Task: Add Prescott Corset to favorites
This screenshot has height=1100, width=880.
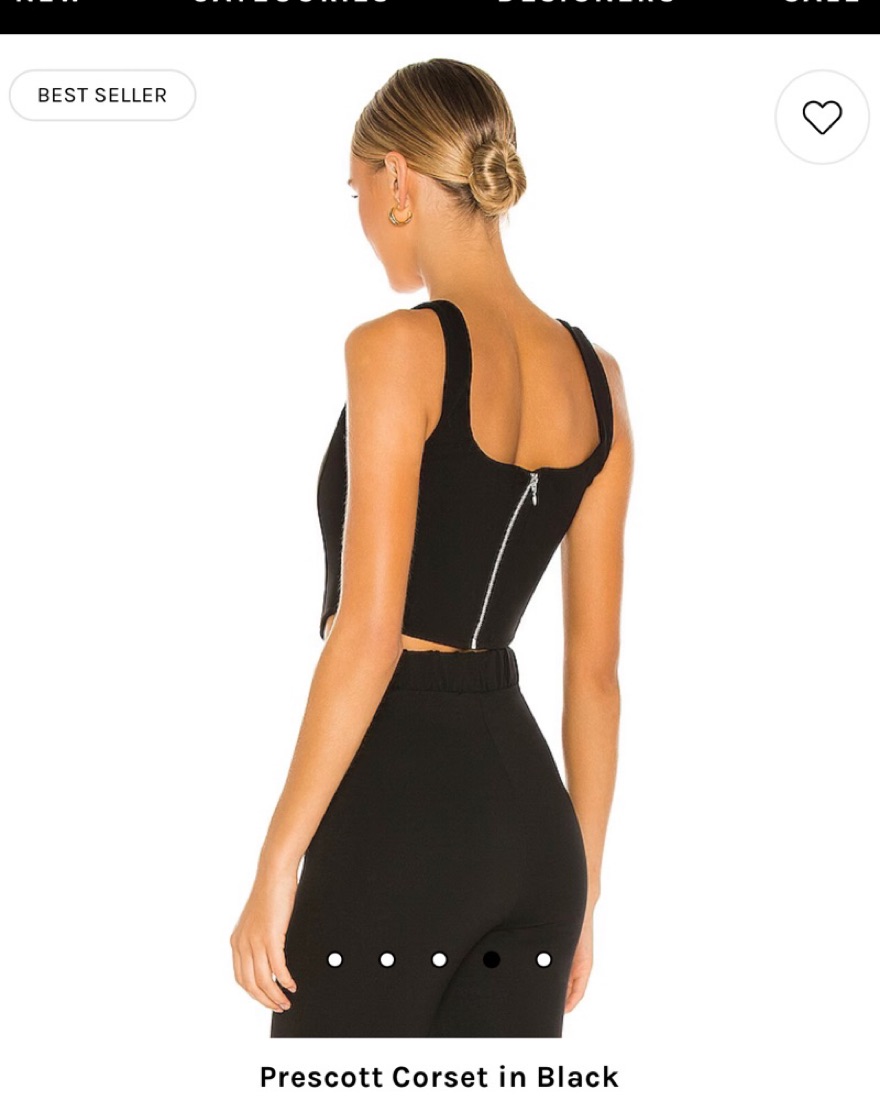Action: point(822,117)
